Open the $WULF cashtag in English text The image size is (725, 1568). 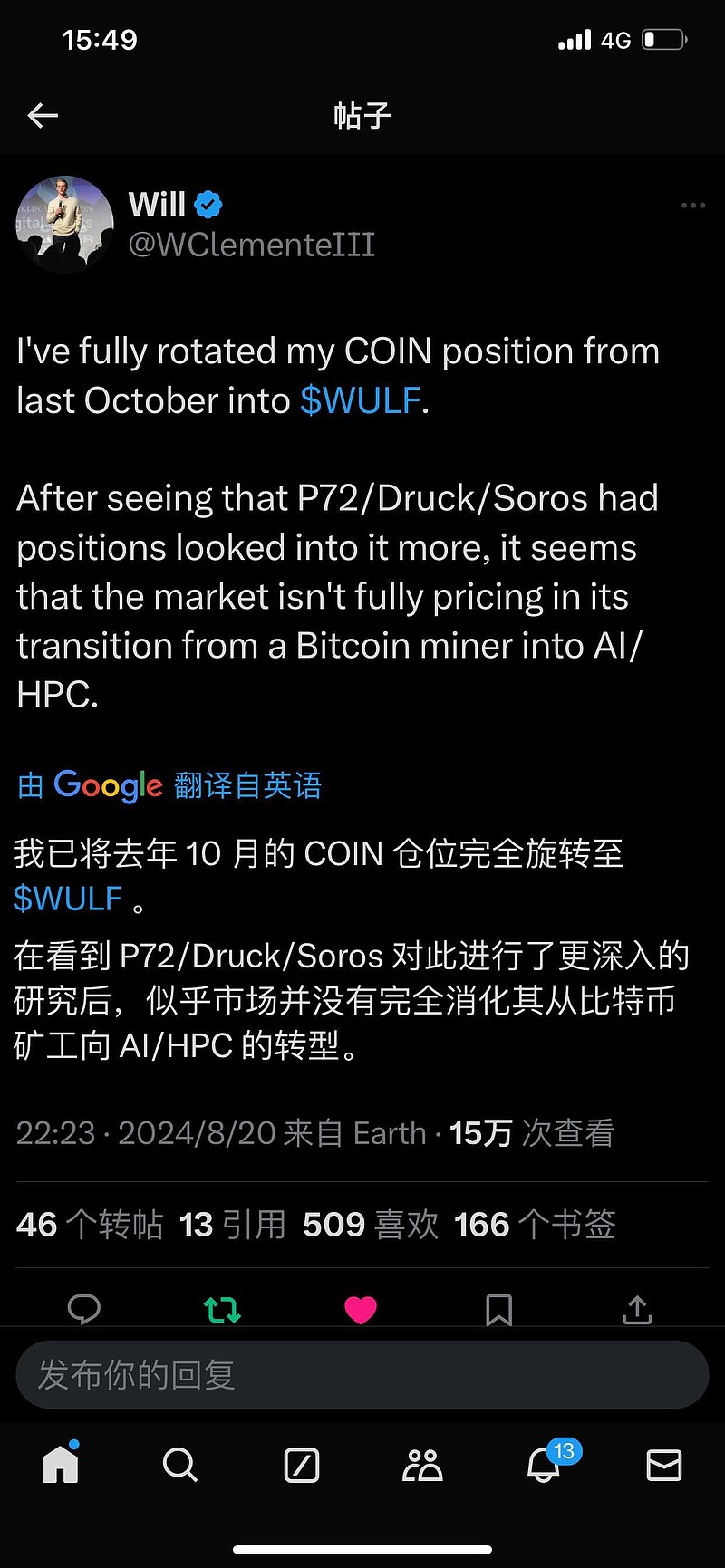[361, 400]
